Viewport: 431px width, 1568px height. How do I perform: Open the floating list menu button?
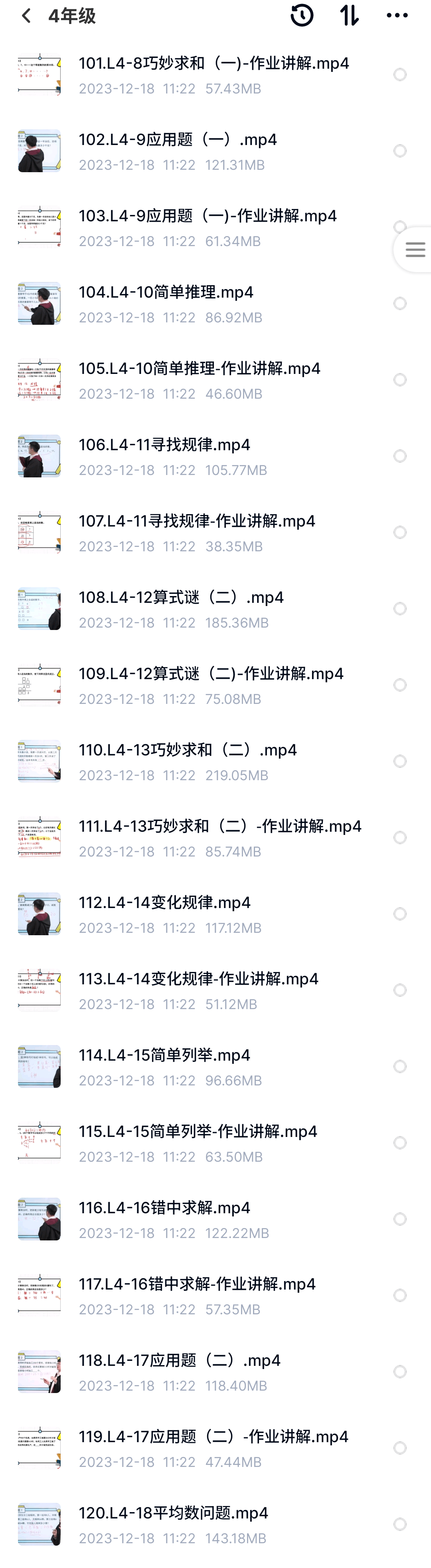pyautogui.click(x=415, y=250)
